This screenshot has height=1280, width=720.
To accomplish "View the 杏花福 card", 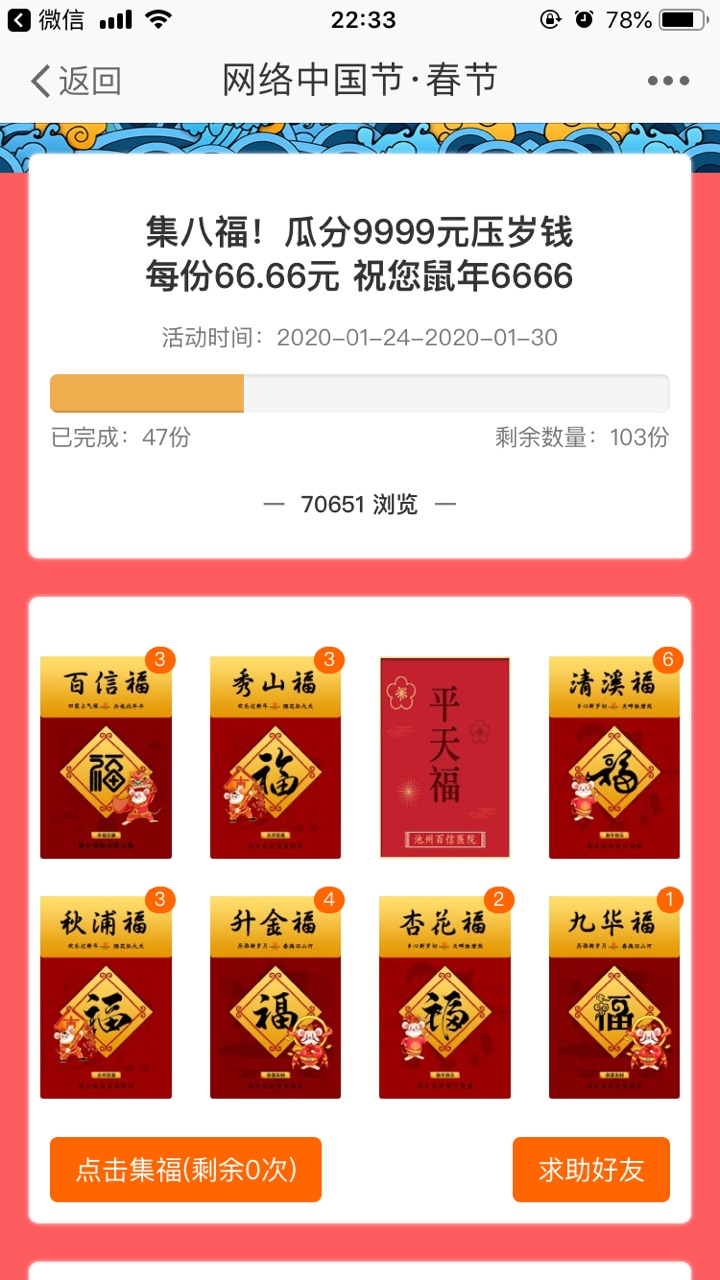I will click(445, 998).
